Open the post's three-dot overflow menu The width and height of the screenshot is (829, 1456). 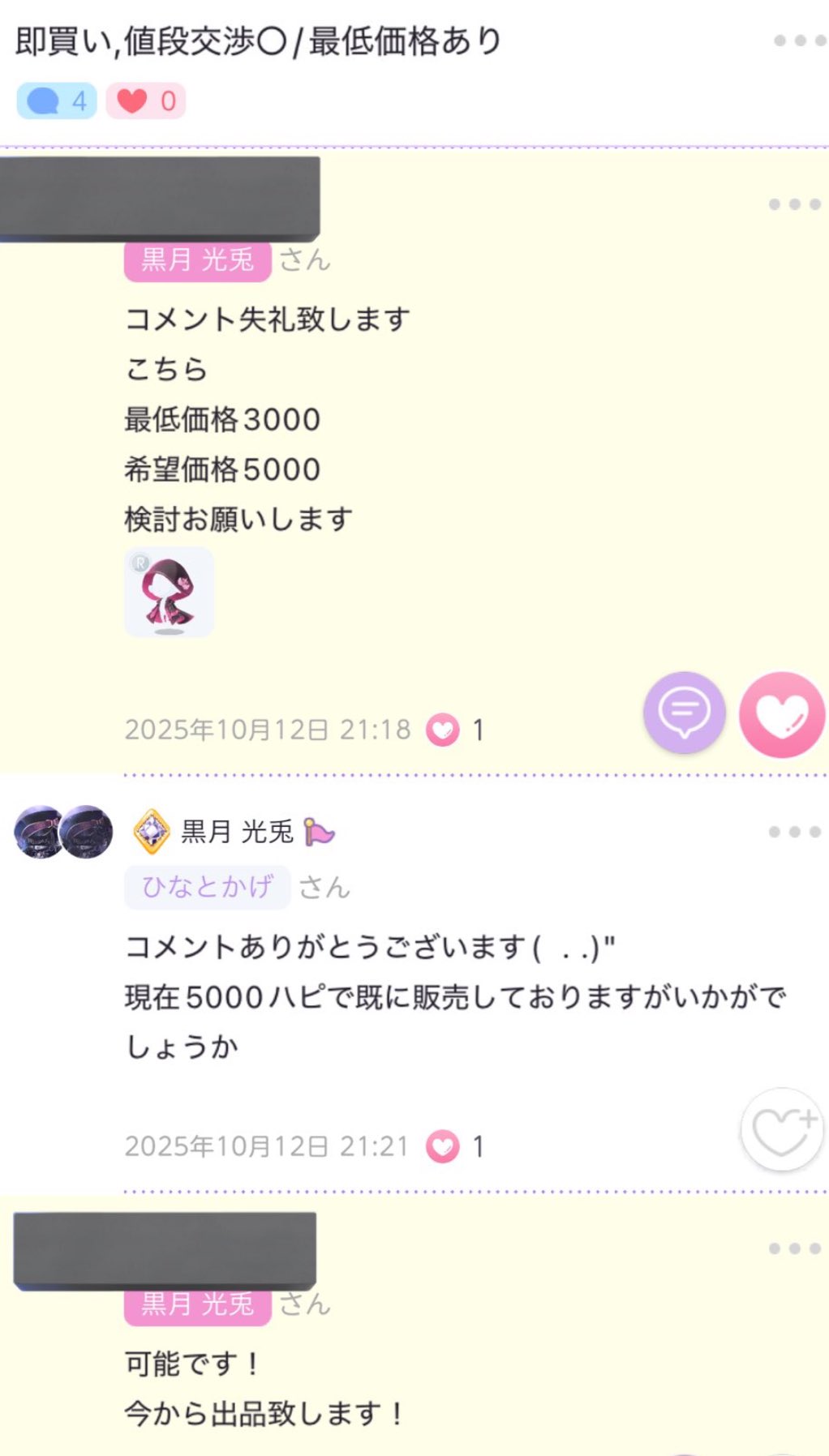(x=798, y=41)
